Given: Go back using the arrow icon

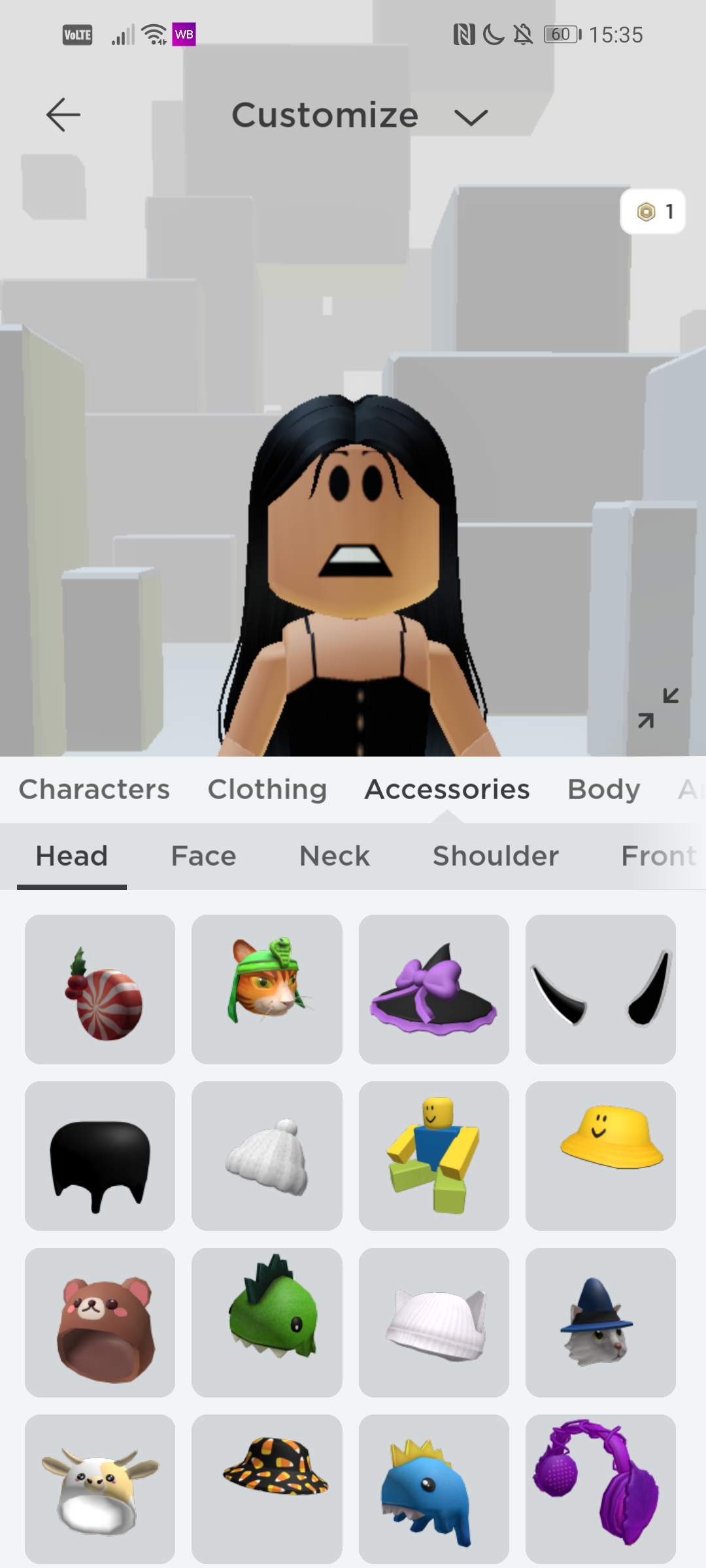Looking at the screenshot, I should click(x=63, y=115).
